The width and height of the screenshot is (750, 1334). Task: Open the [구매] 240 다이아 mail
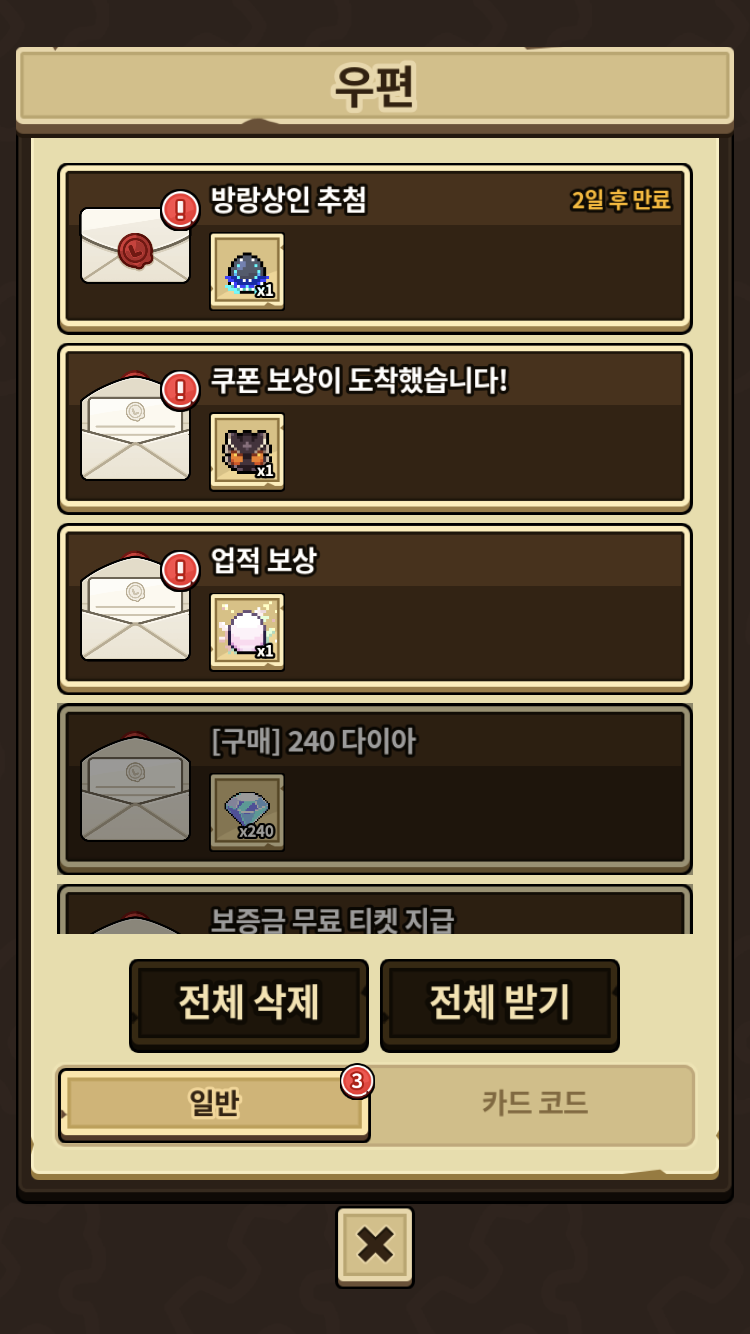click(x=374, y=788)
